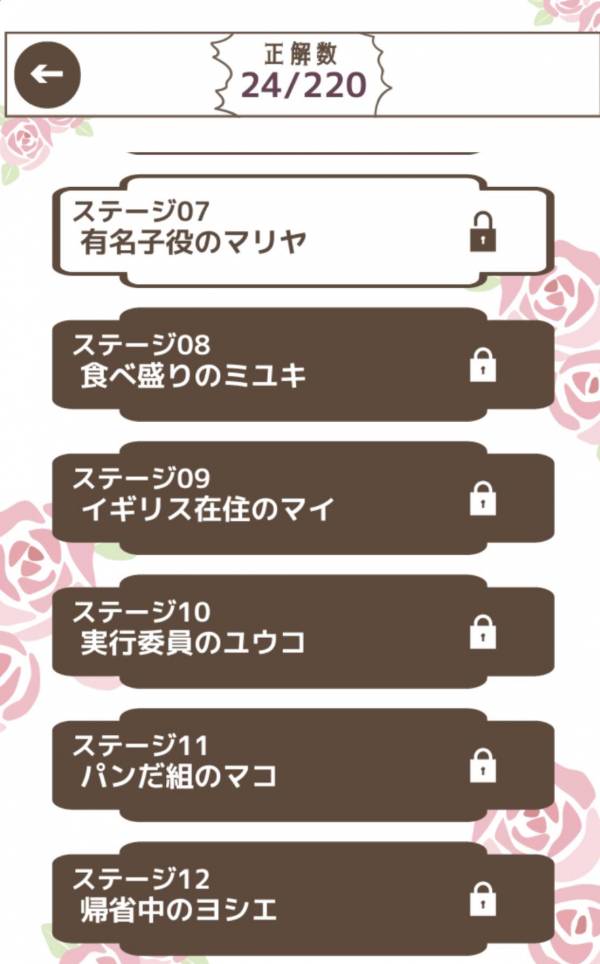Open ステージ12 帰省中のヨシエ

click(x=300, y=897)
